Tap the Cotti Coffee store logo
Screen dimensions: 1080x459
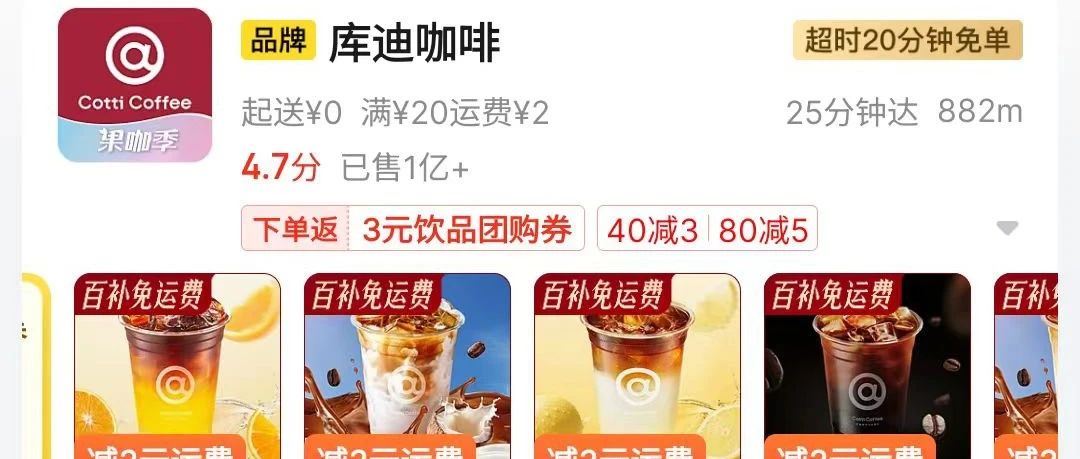click(135, 85)
